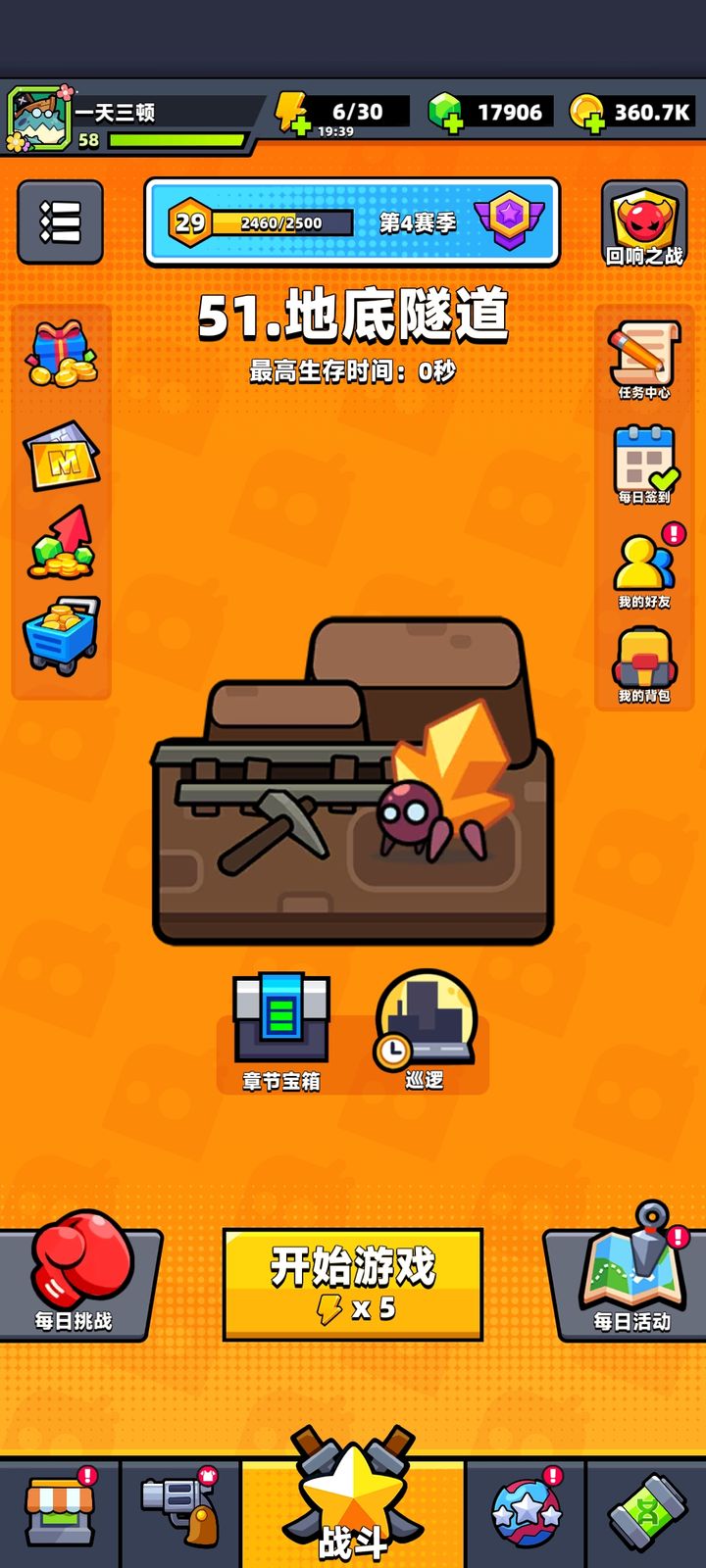Open 我的好友 friends list
The width and height of the screenshot is (706, 1568).
(643, 568)
